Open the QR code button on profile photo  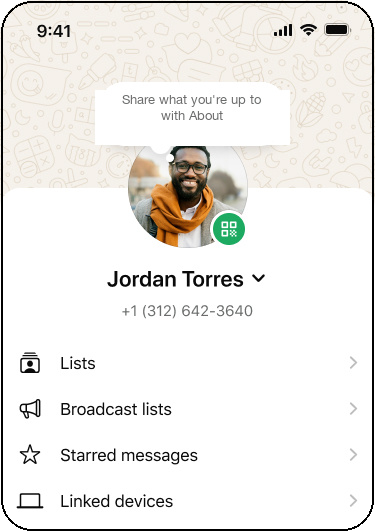(228, 229)
